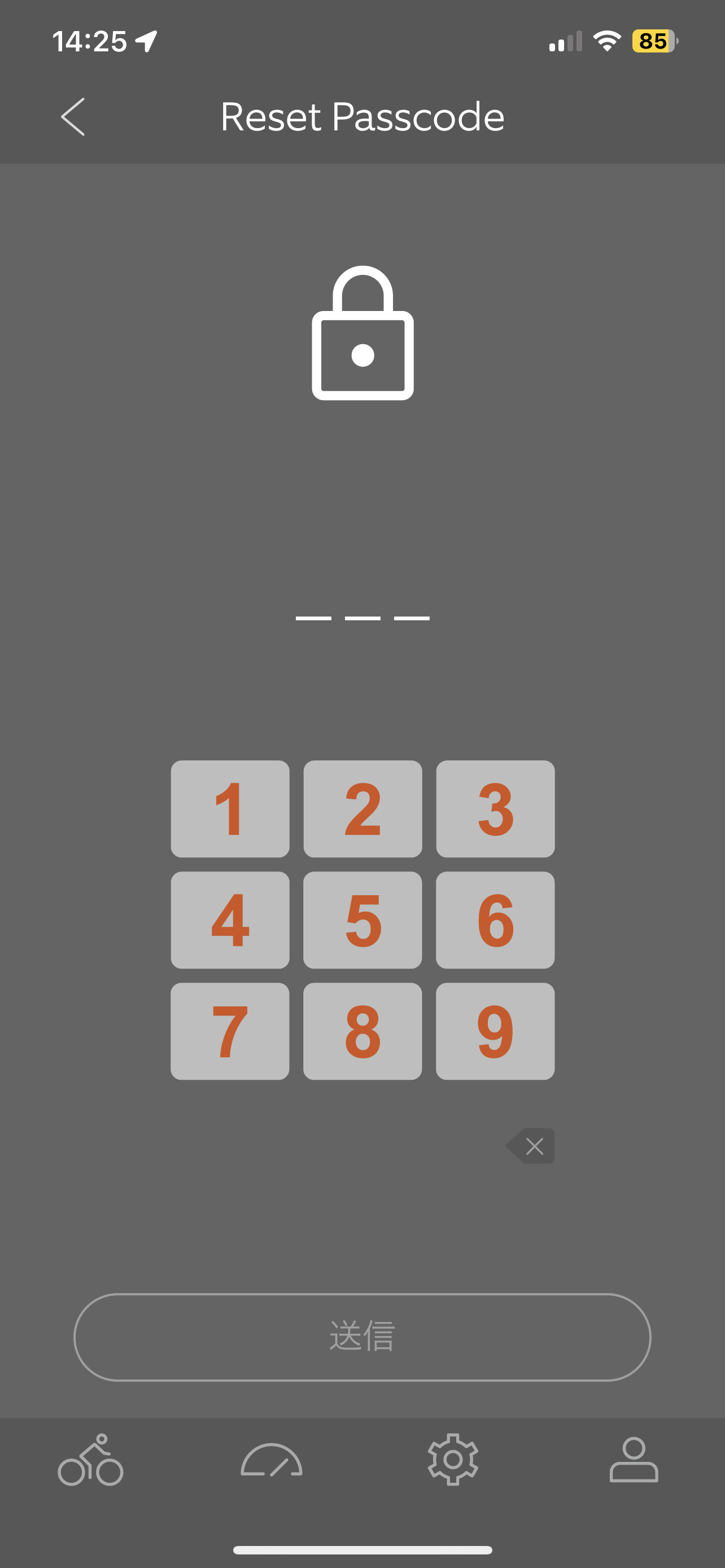Select the 6 key

496,919
